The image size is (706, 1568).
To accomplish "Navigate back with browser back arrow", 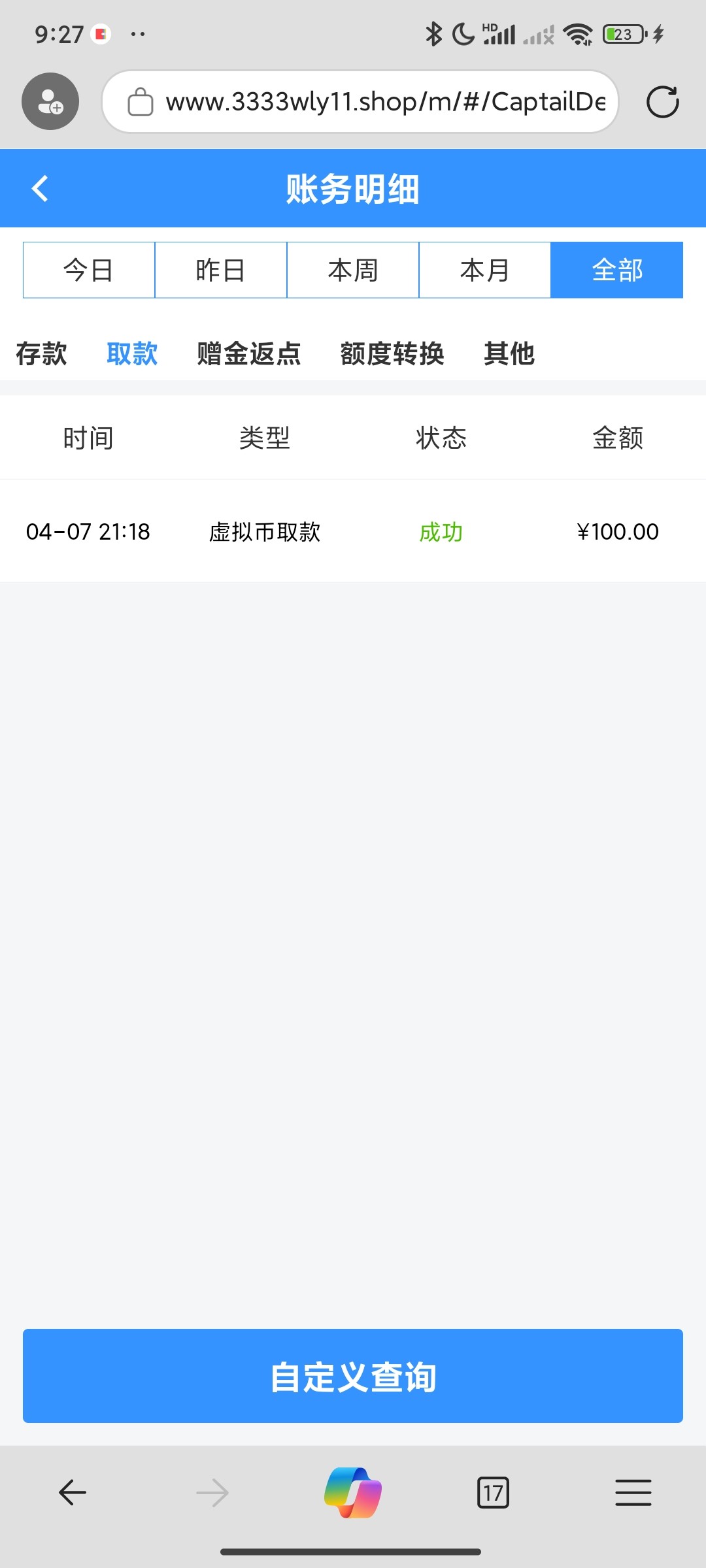I will (x=73, y=1493).
